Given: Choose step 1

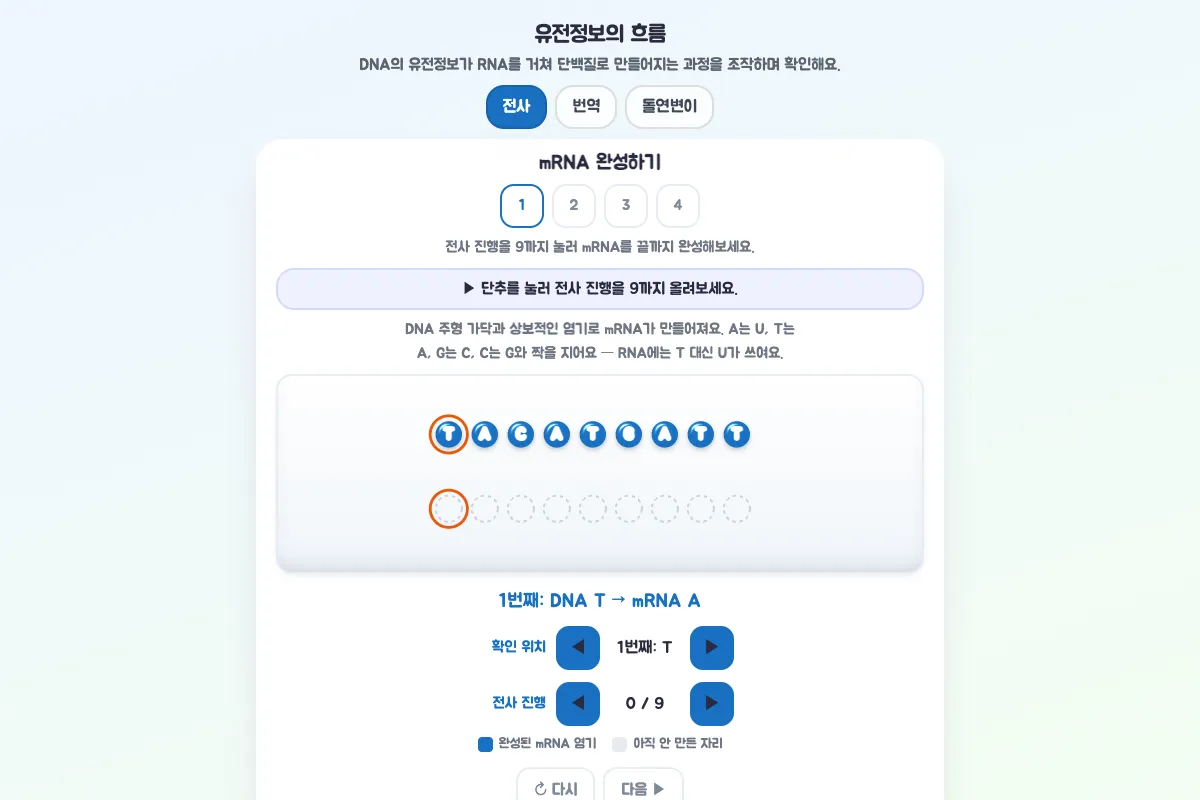Looking at the screenshot, I should 522,206.
